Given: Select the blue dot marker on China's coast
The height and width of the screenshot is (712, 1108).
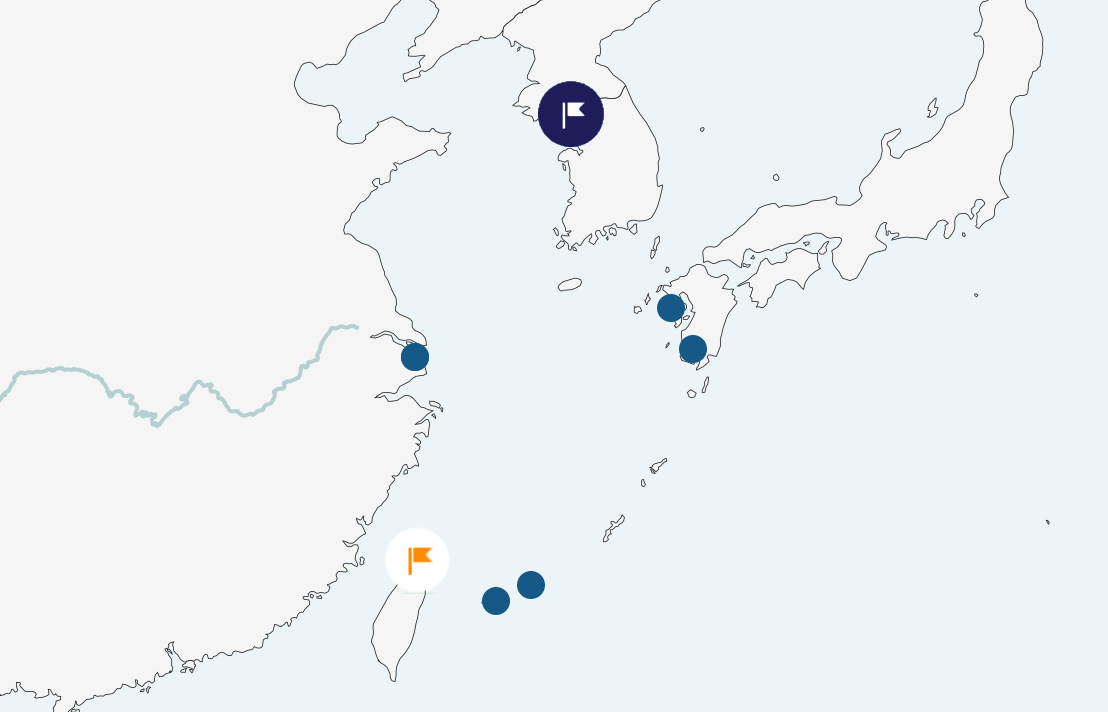Looking at the screenshot, I should pyautogui.click(x=415, y=357).
